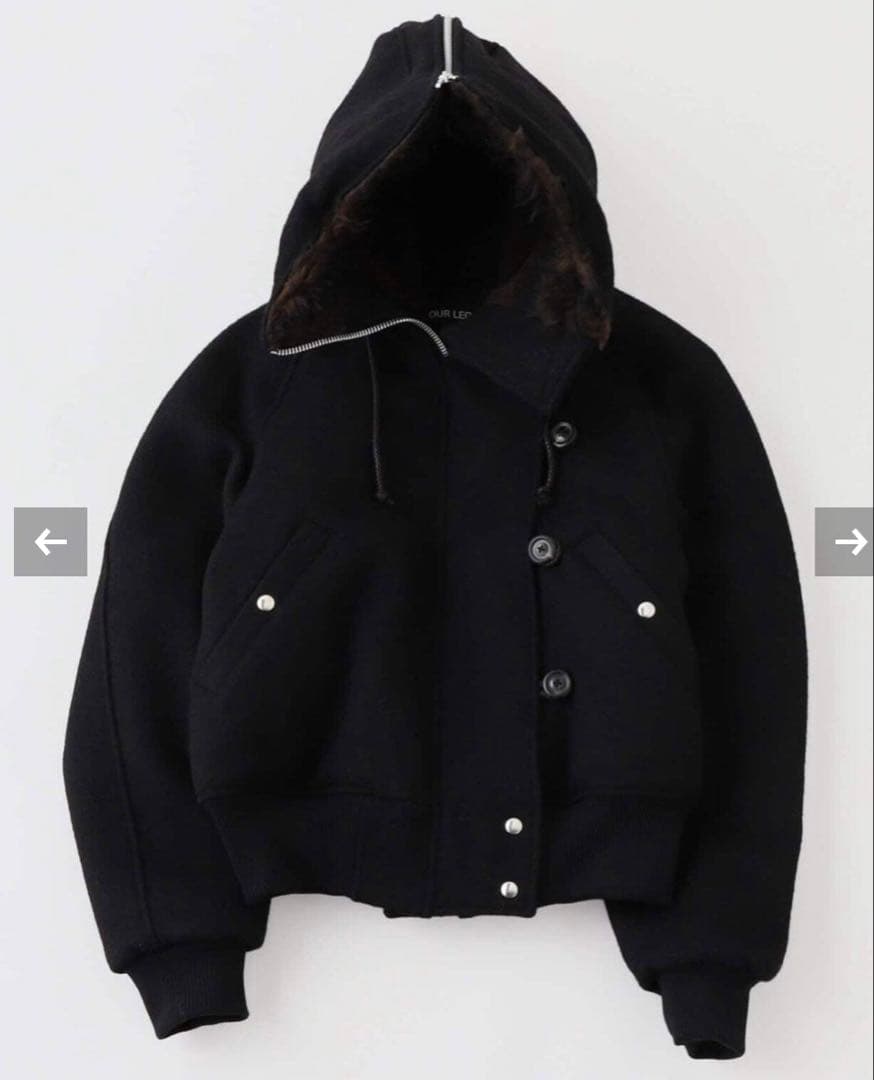874x1080 pixels.
Task: Go to the previous product photo
Action: pos(50,541)
